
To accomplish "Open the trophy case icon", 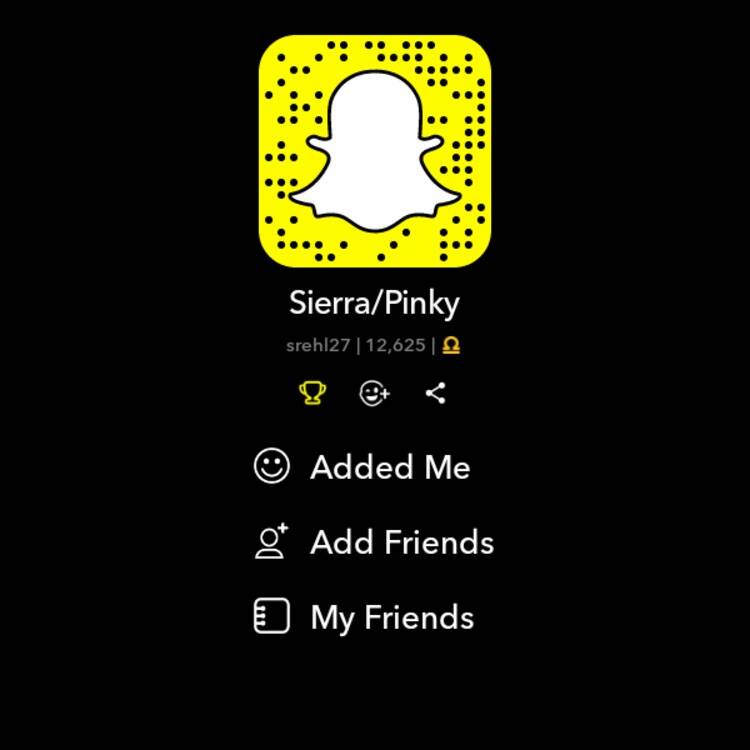I will click(x=313, y=393).
